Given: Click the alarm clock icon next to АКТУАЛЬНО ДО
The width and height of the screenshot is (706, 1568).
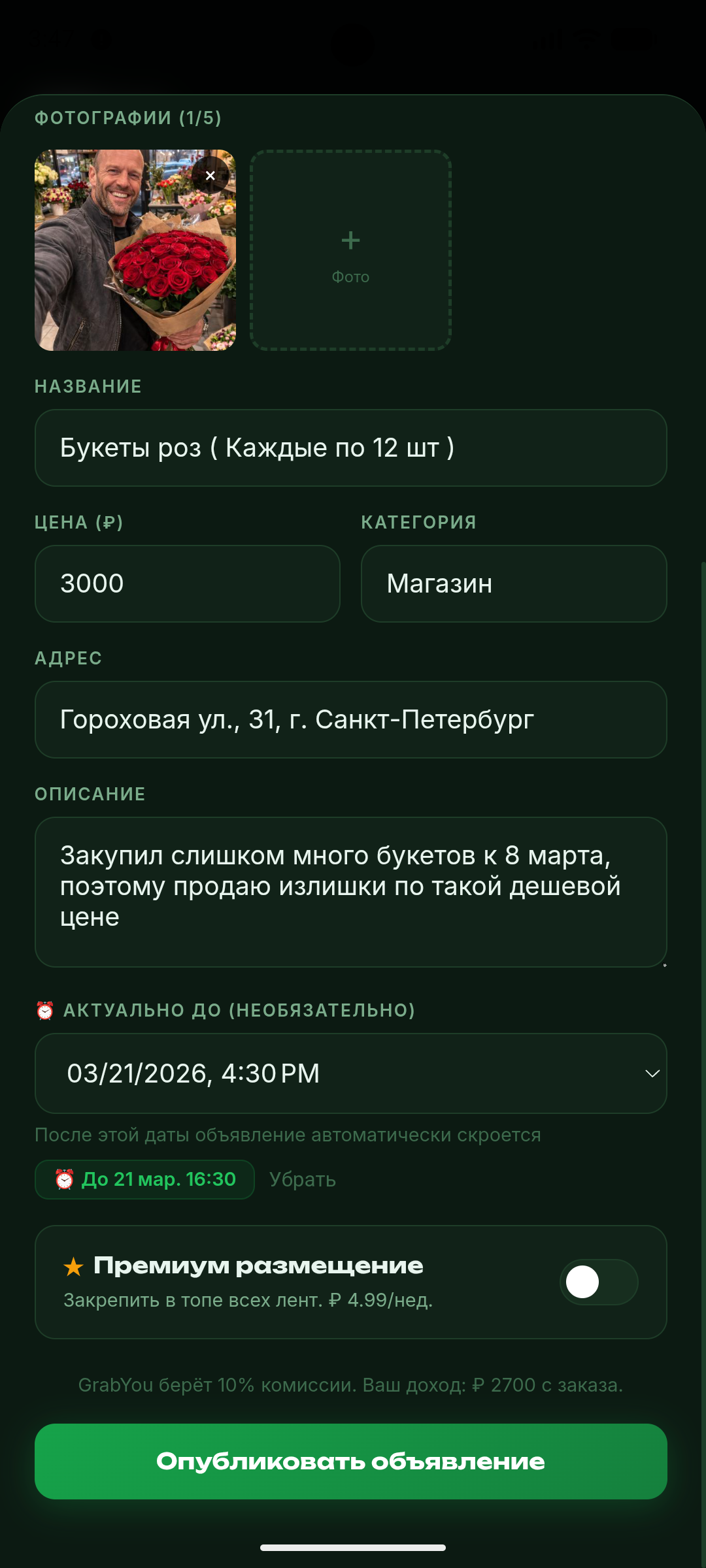Looking at the screenshot, I should [x=44, y=1009].
